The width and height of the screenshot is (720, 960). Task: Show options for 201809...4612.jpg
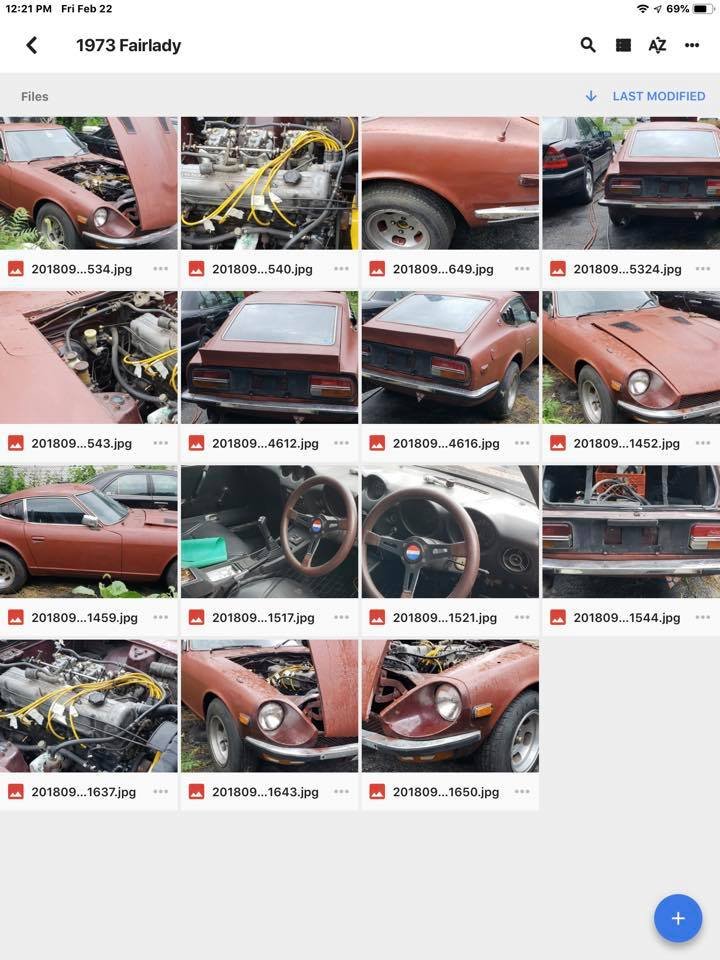pyautogui.click(x=342, y=443)
